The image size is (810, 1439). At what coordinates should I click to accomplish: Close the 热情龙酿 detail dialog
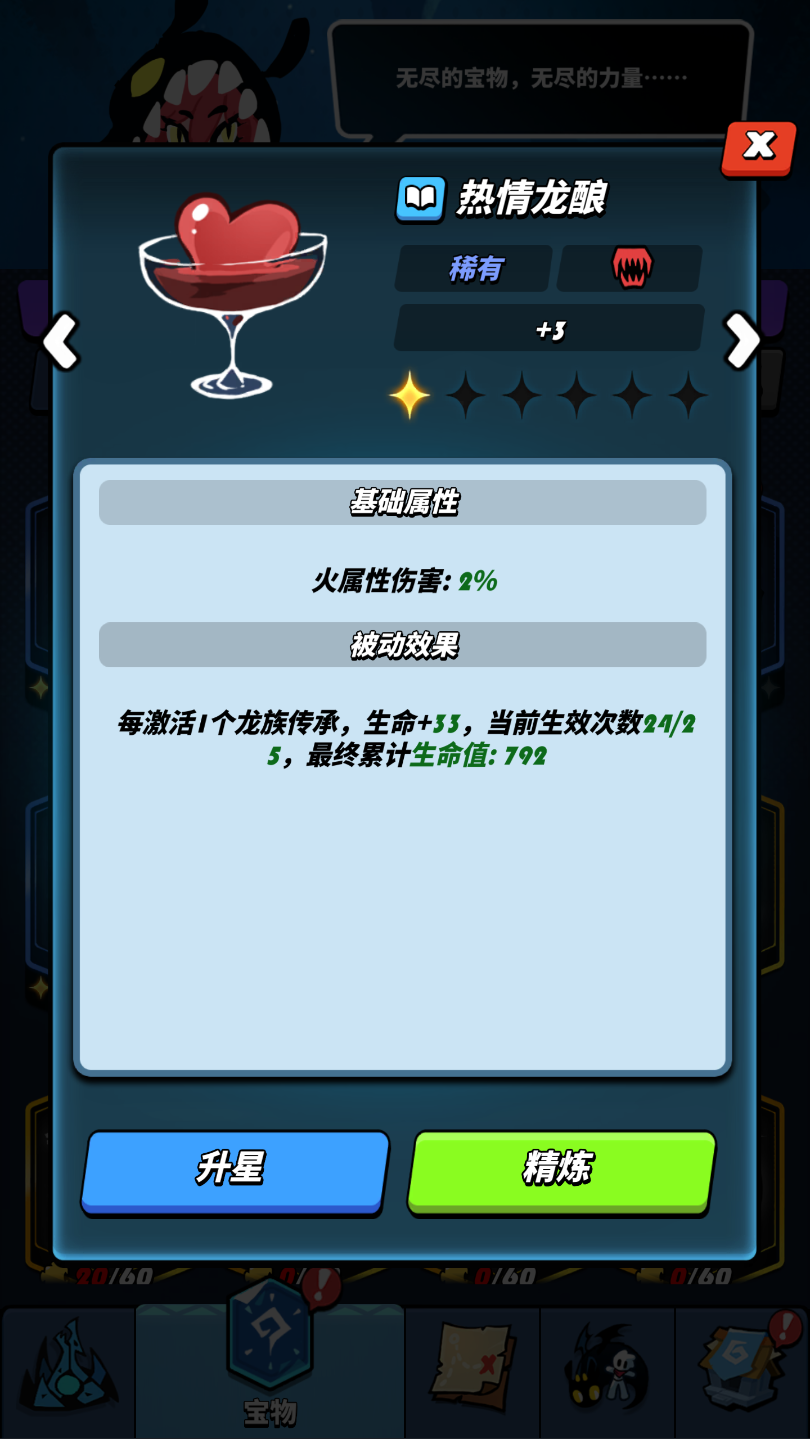tap(758, 148)
